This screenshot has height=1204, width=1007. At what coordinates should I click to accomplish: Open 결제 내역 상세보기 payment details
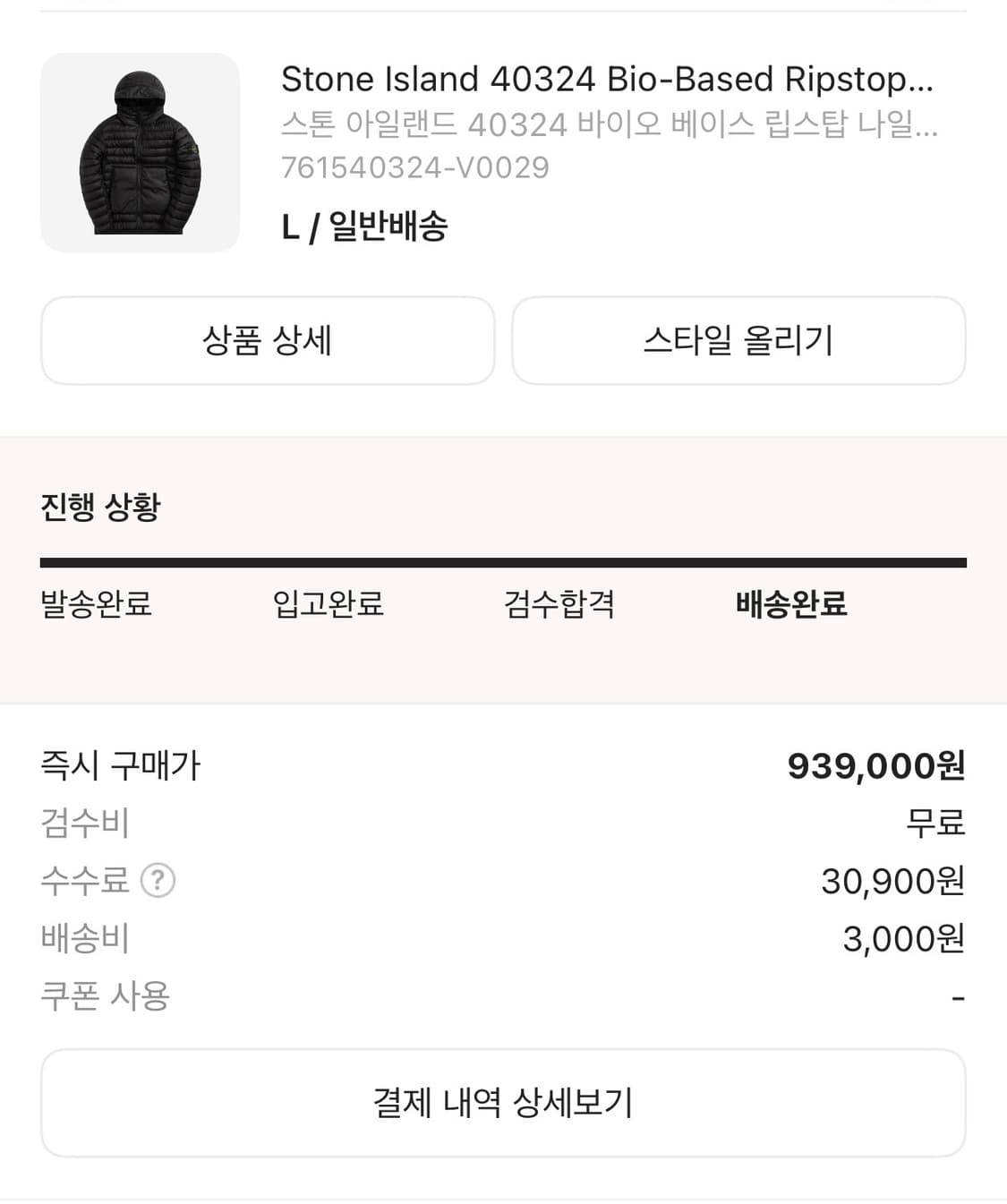(x=503, y=1103)
